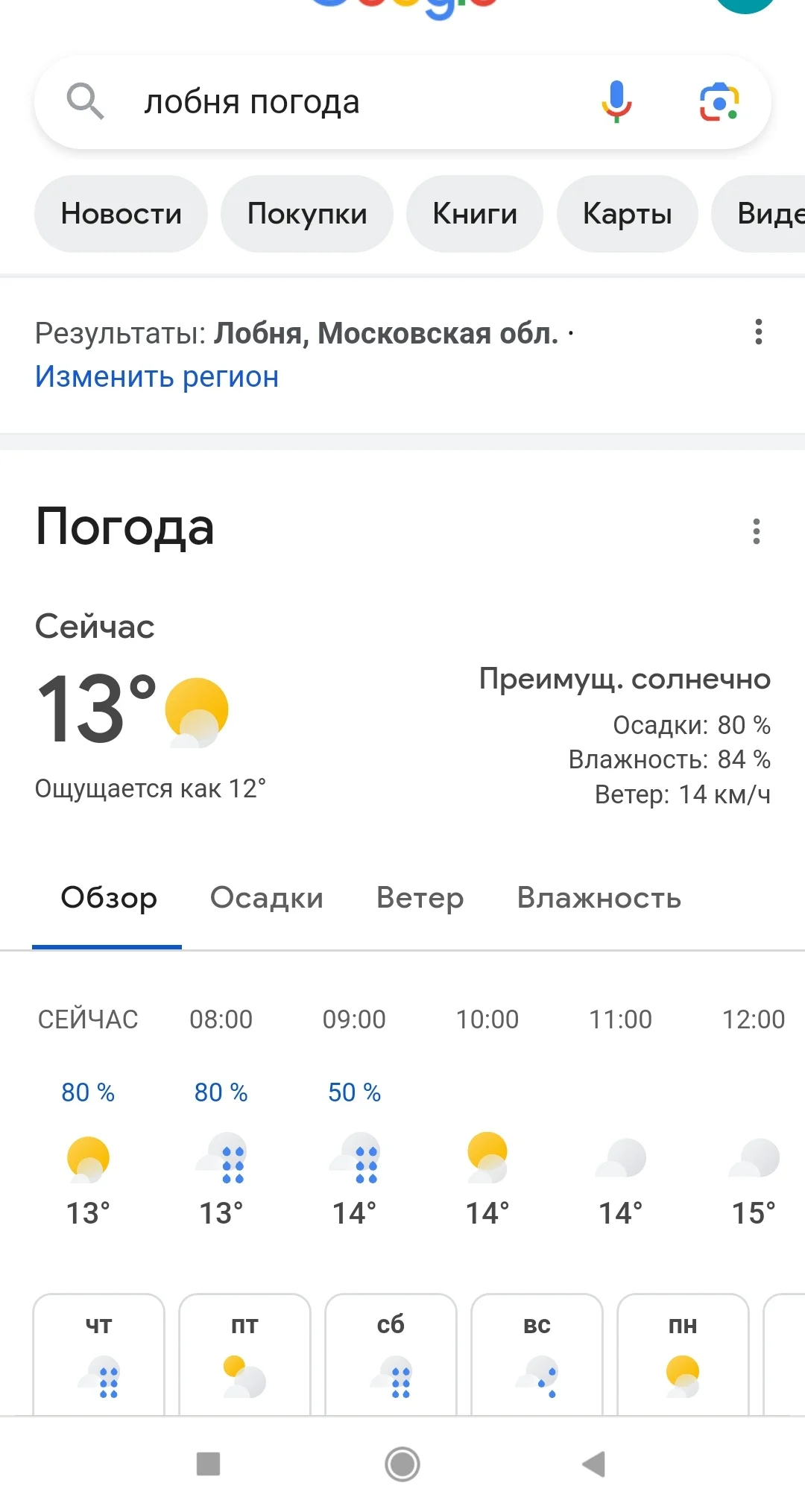The width and height of the screenshot is (805, 1512).
Task: Open the Погода card overflow menu
Action: pos(757,531)
